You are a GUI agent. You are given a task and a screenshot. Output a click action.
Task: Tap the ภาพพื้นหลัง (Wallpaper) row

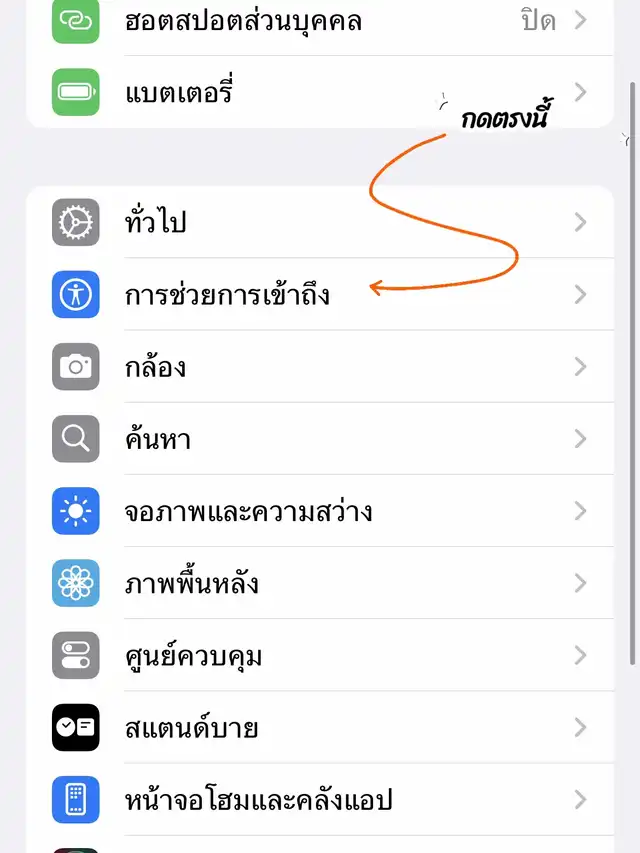320,583
